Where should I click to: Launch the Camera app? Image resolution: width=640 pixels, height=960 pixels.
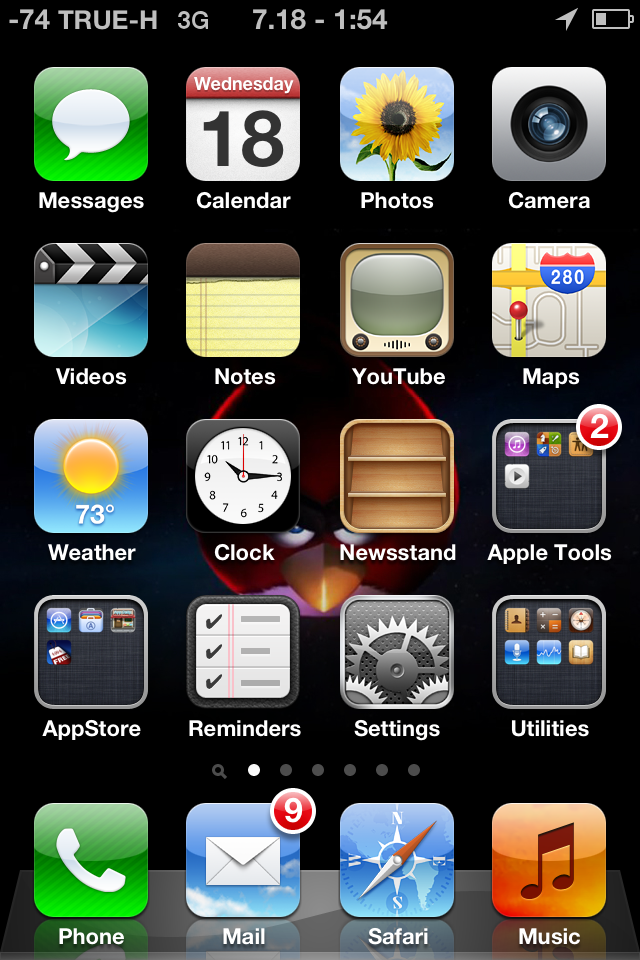point(548,124)
